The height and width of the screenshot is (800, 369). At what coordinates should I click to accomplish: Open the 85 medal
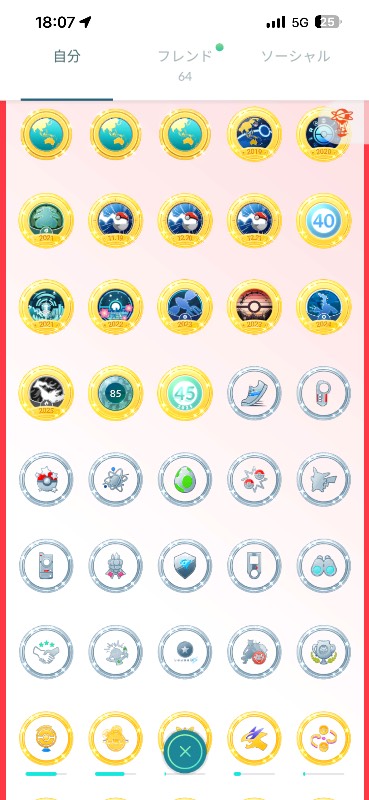pyautogui.click(x=115, y=393)
